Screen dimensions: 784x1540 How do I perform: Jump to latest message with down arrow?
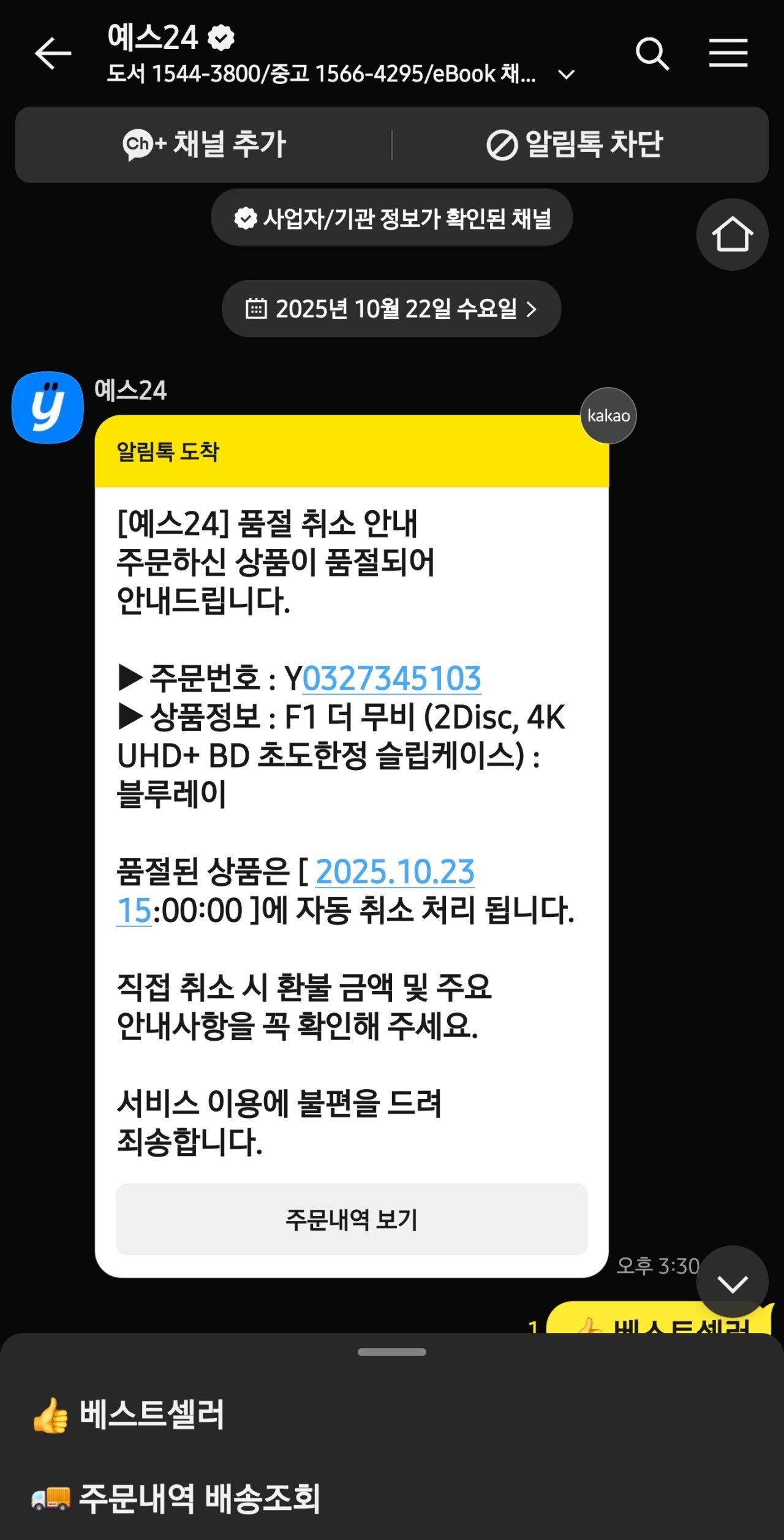tap(732, 1283)
